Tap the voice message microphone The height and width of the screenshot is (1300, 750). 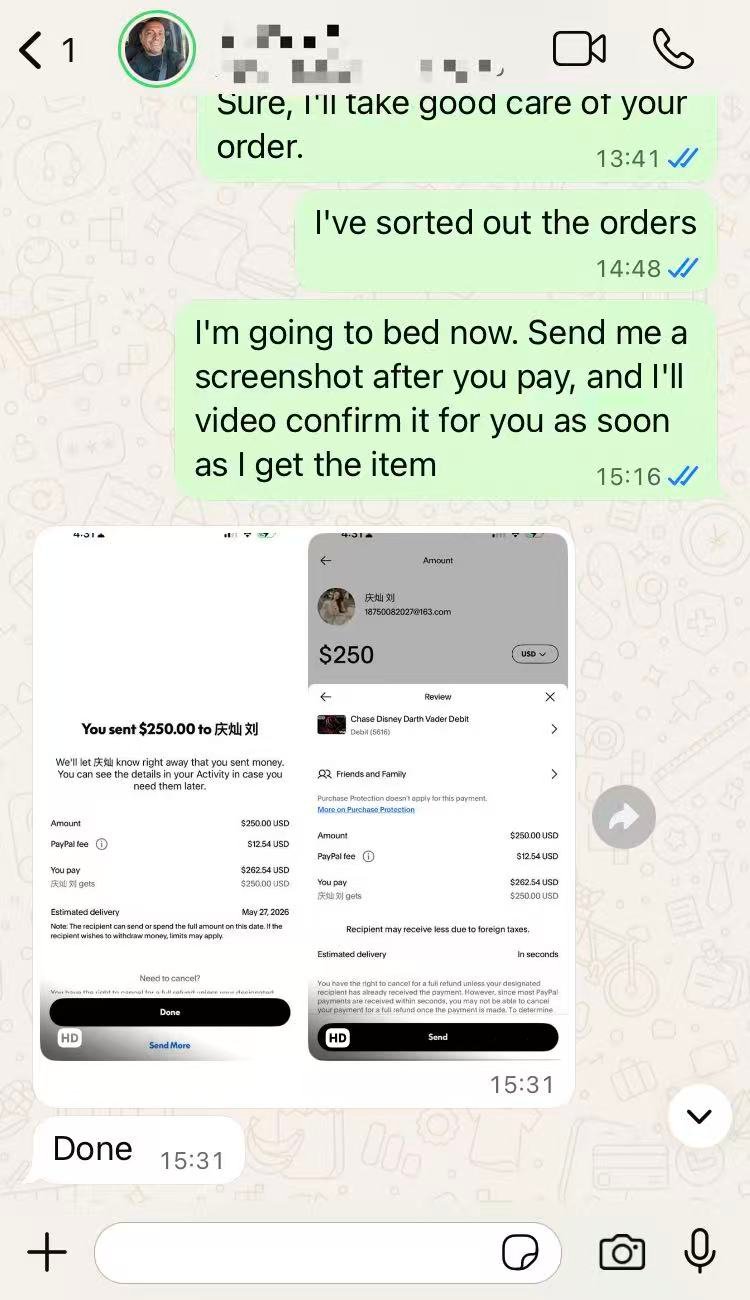point(700,1250)
